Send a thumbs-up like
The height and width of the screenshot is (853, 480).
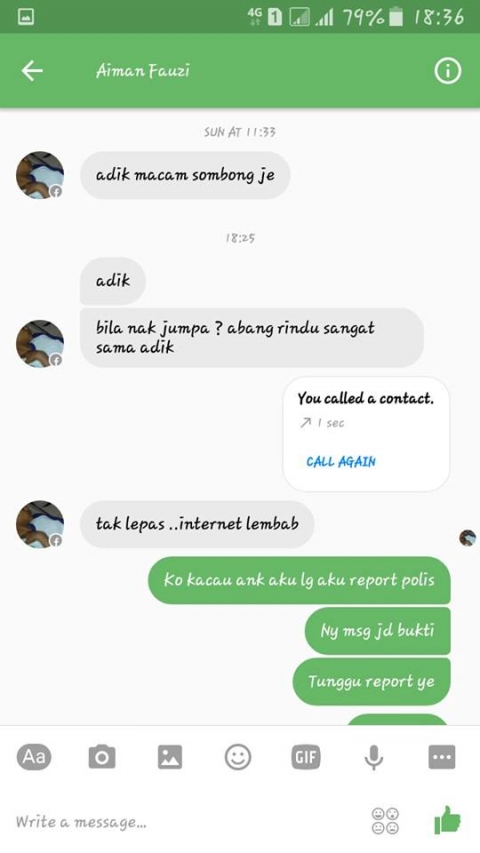coord(447,820)
